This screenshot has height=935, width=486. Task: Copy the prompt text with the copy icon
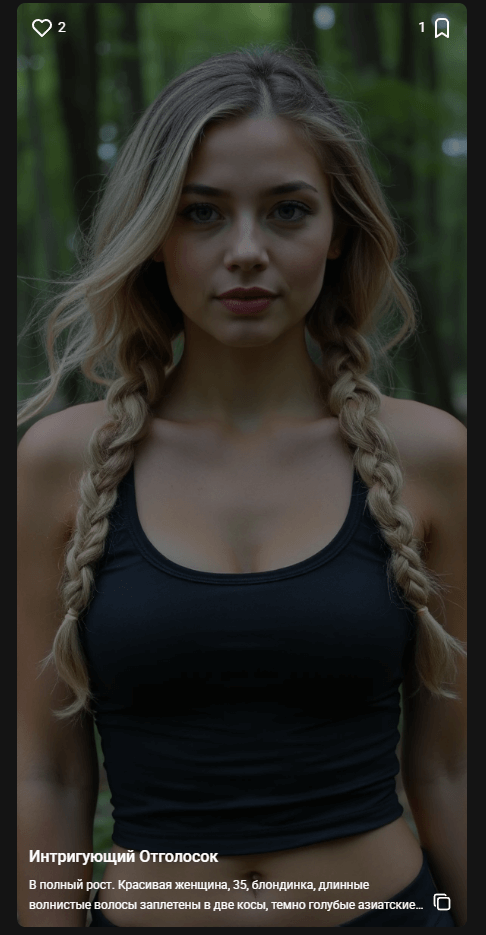pyautogui.click(x=442, y=902)
